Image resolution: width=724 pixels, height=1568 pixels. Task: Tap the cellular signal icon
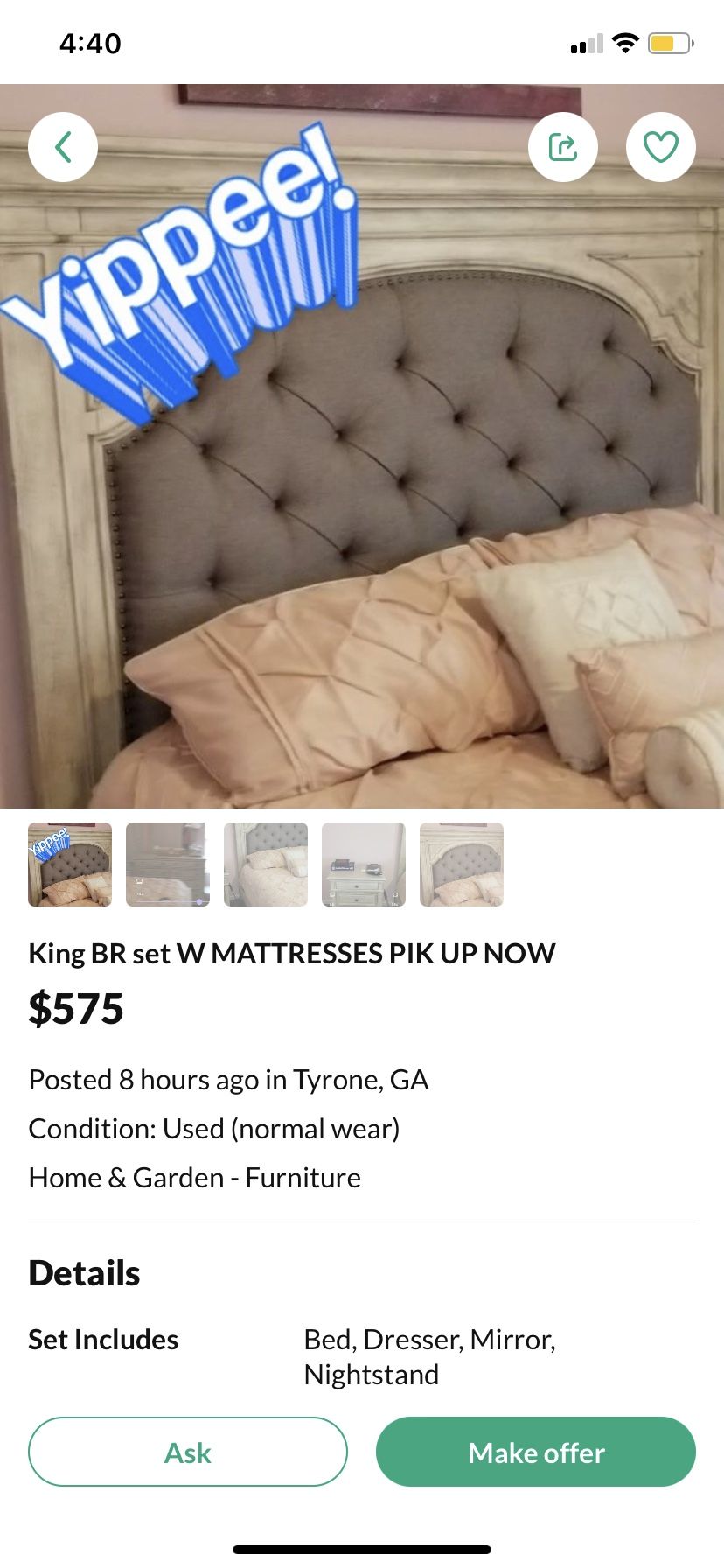[x=586, y=42]
